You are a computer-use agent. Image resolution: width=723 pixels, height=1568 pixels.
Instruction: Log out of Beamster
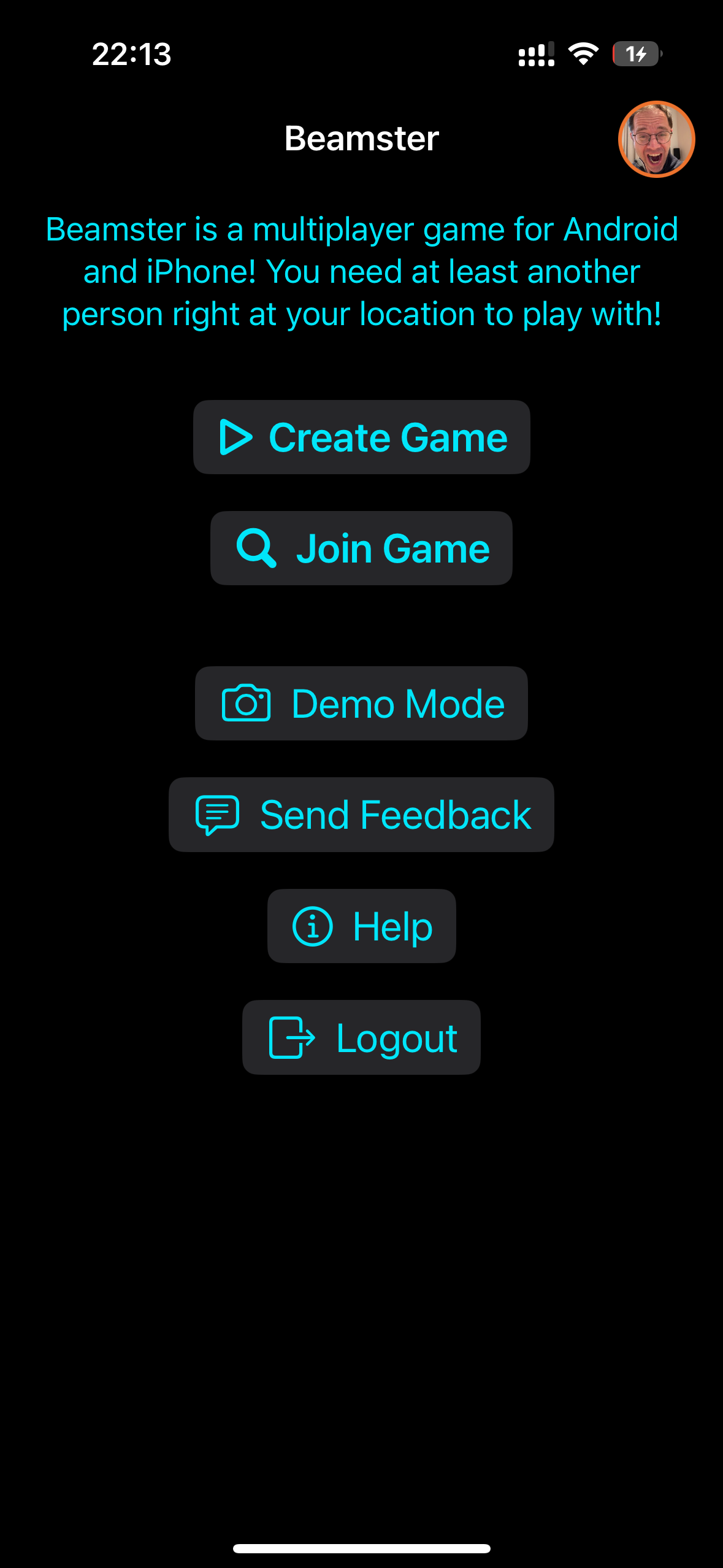pyautogui.click(x=361, y=1037)
